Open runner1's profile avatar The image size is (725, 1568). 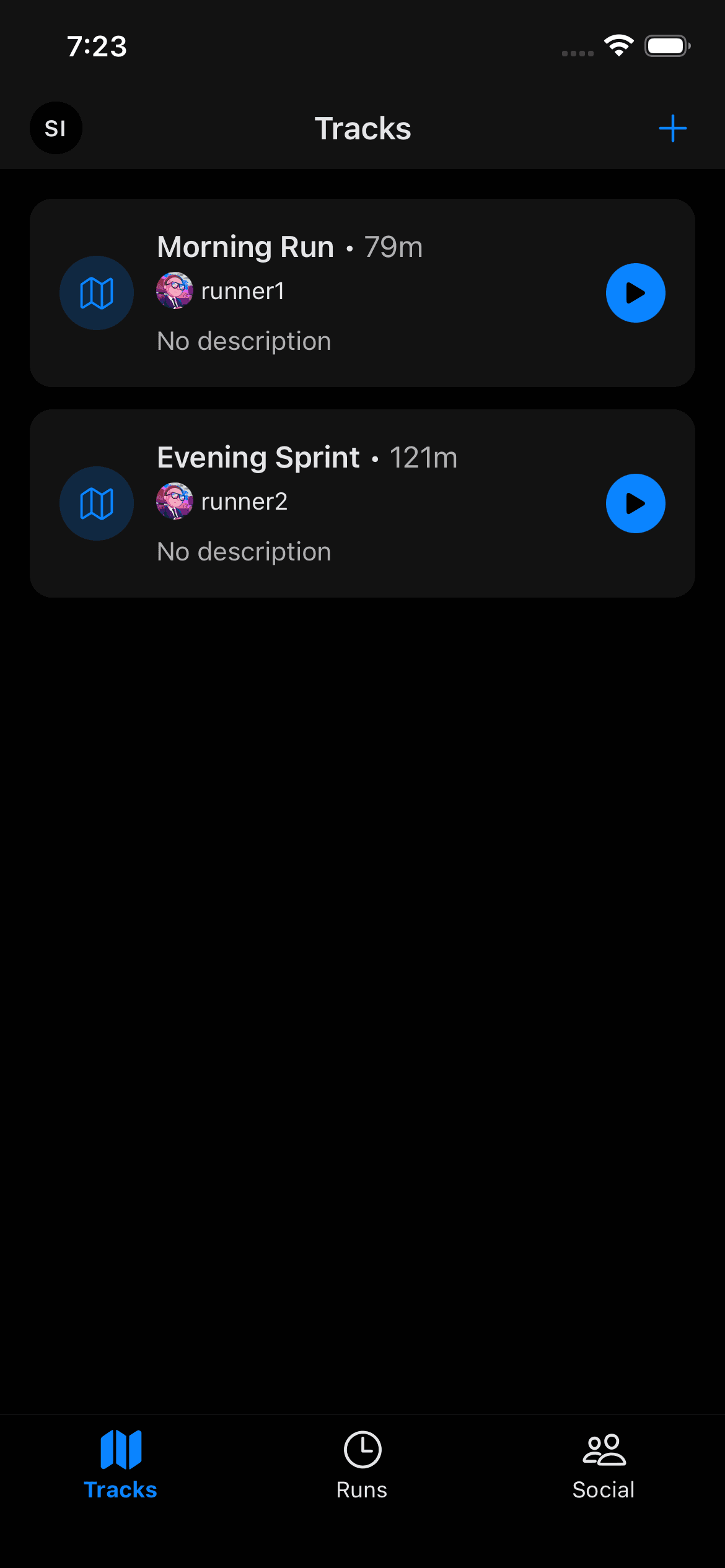175,290
